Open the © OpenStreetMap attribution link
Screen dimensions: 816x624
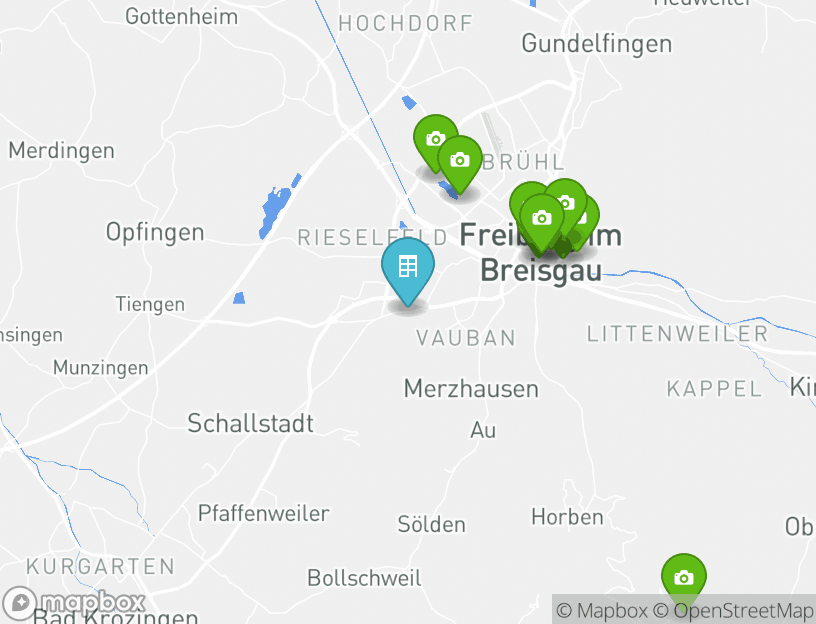733,610
